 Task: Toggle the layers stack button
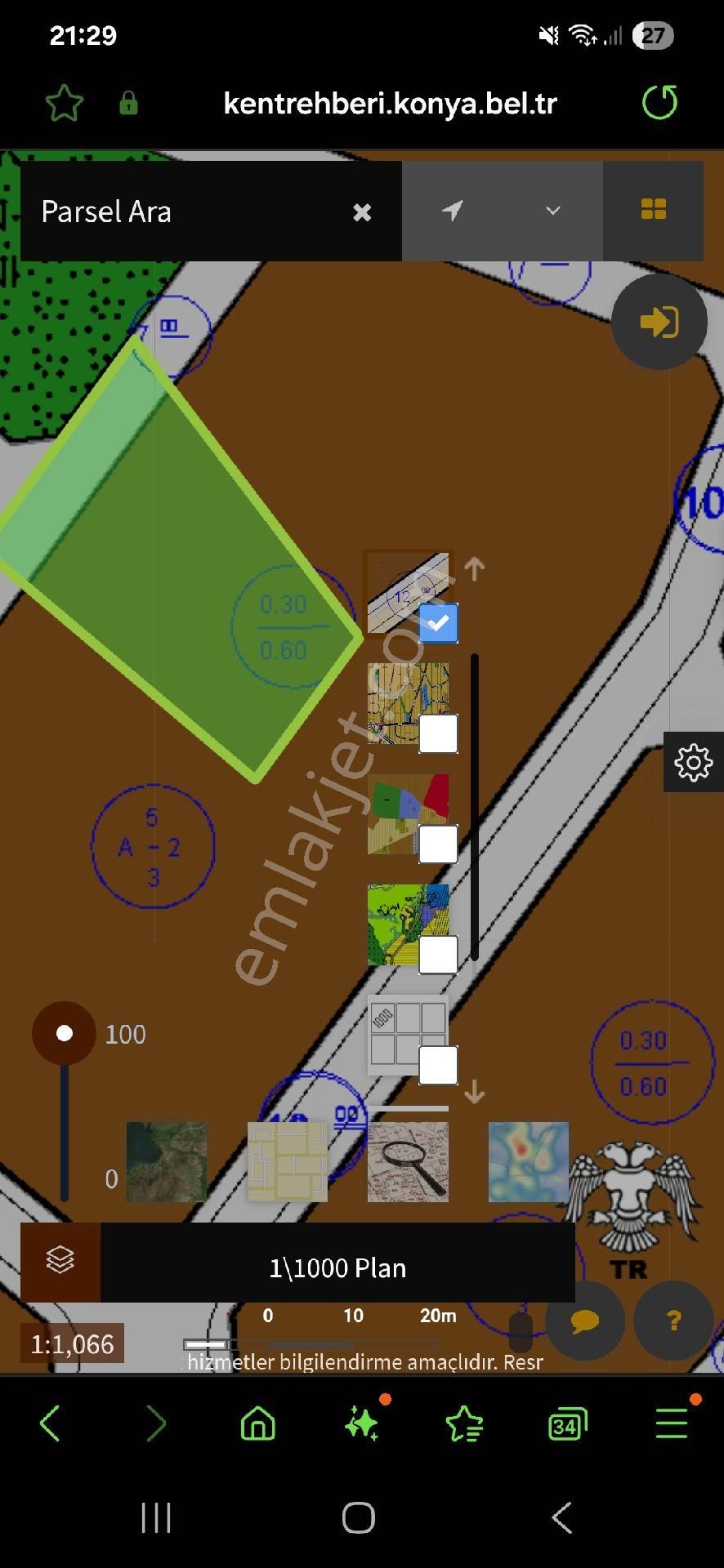pos(60,1262)
